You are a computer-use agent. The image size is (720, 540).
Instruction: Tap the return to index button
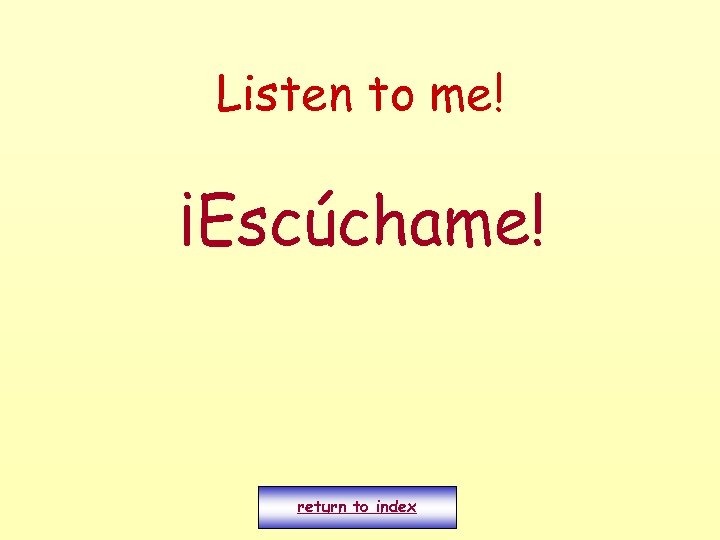pos(357,507)
